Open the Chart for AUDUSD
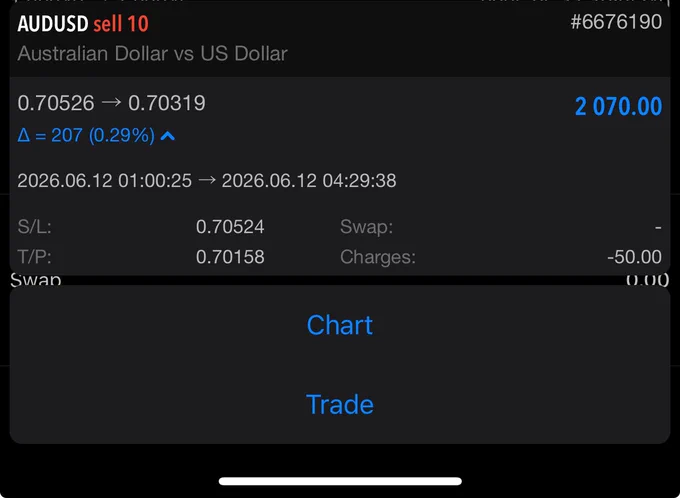The height and width of the screenshot is (498, 680). [x=340, y=325]
